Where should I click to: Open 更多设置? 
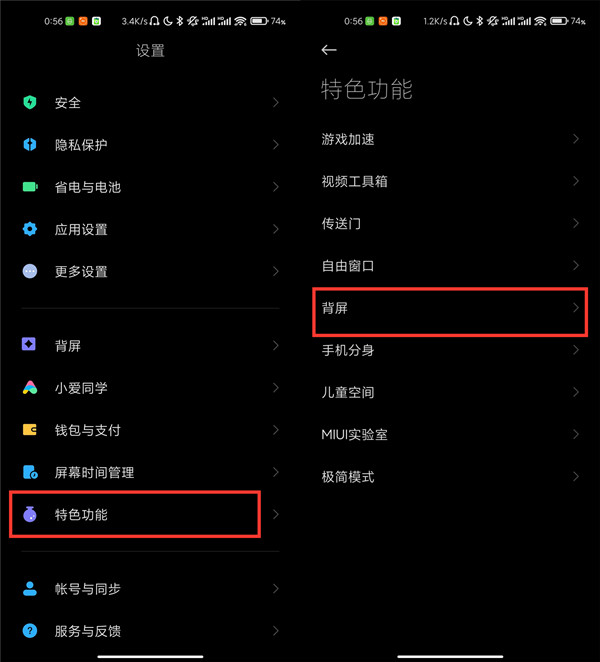(x=150, y=271)
